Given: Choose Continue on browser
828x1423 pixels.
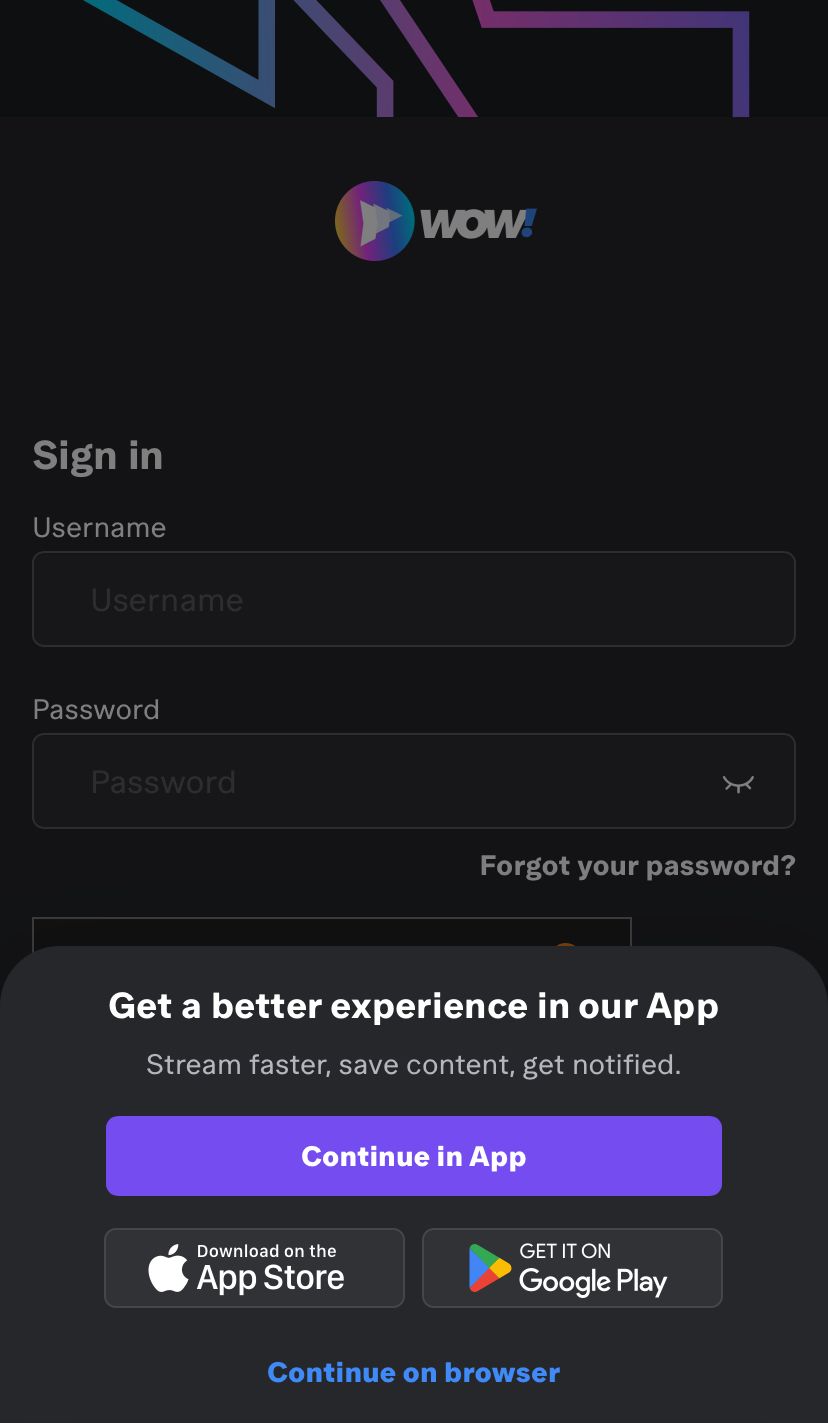Looking at the screenshot, I should [x=413, y=1372].
